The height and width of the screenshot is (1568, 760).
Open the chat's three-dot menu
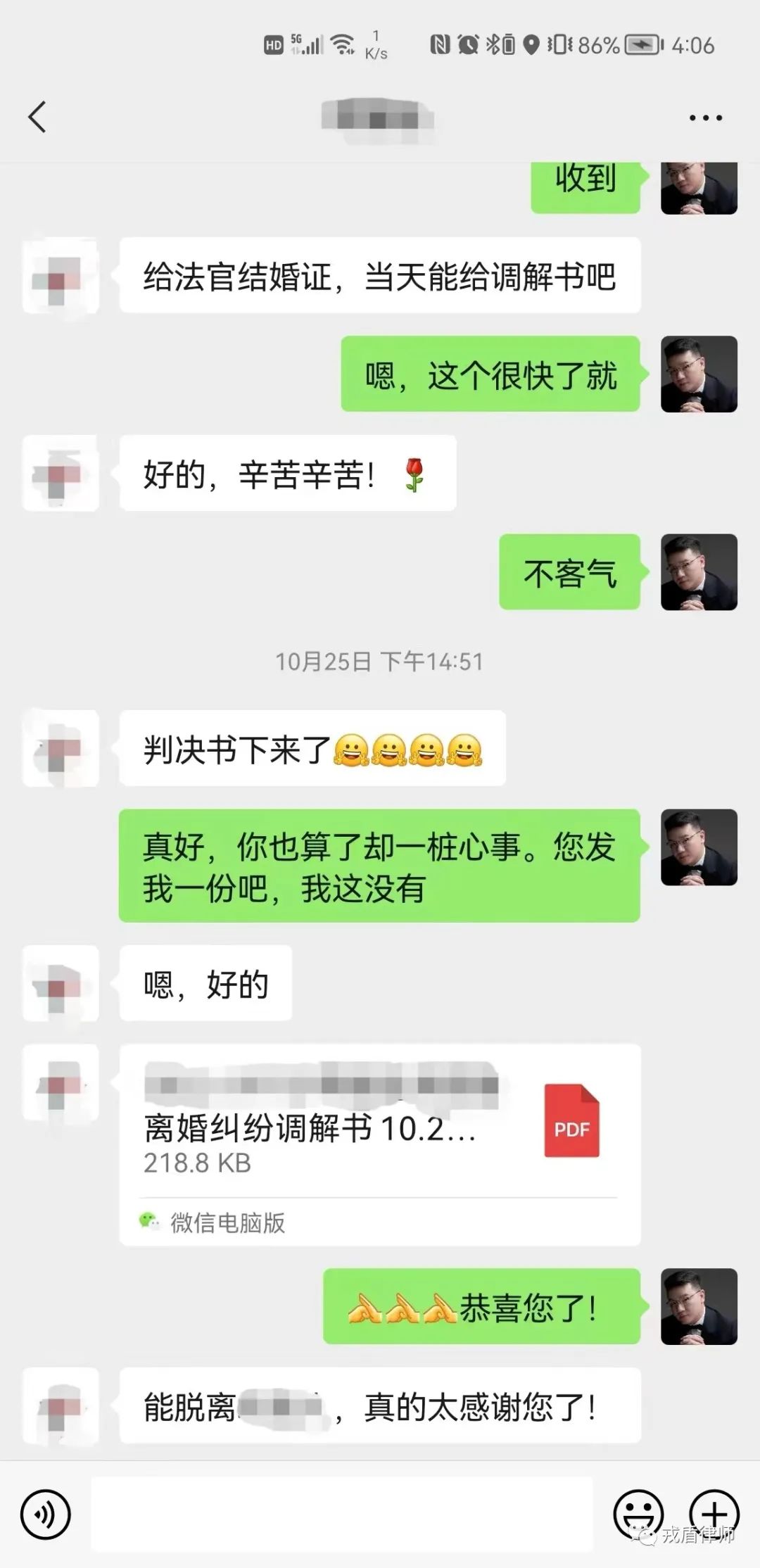point(705,118)
